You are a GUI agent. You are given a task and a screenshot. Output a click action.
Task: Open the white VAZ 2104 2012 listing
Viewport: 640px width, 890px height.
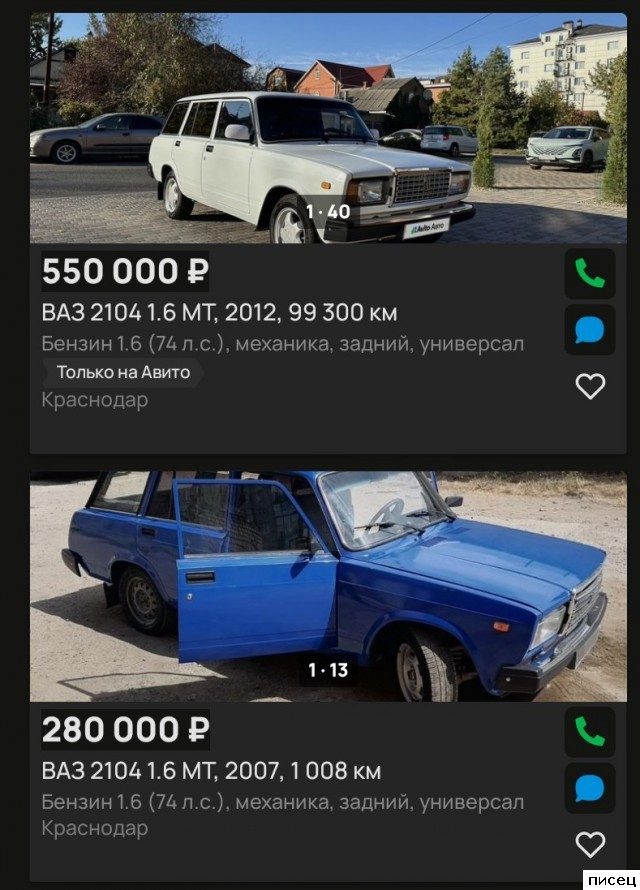pos(219,313)
